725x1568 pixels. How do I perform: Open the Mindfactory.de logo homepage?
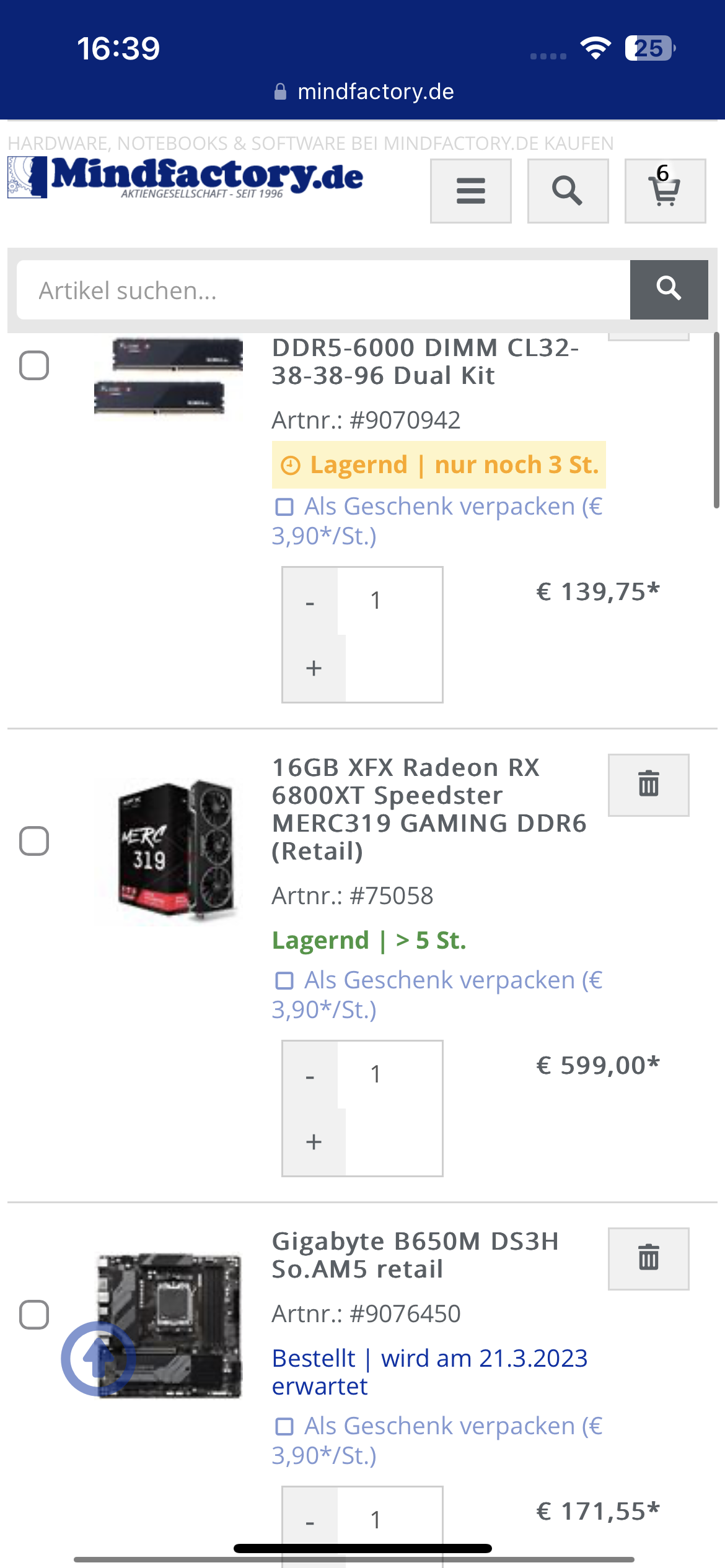coord(186,178)
